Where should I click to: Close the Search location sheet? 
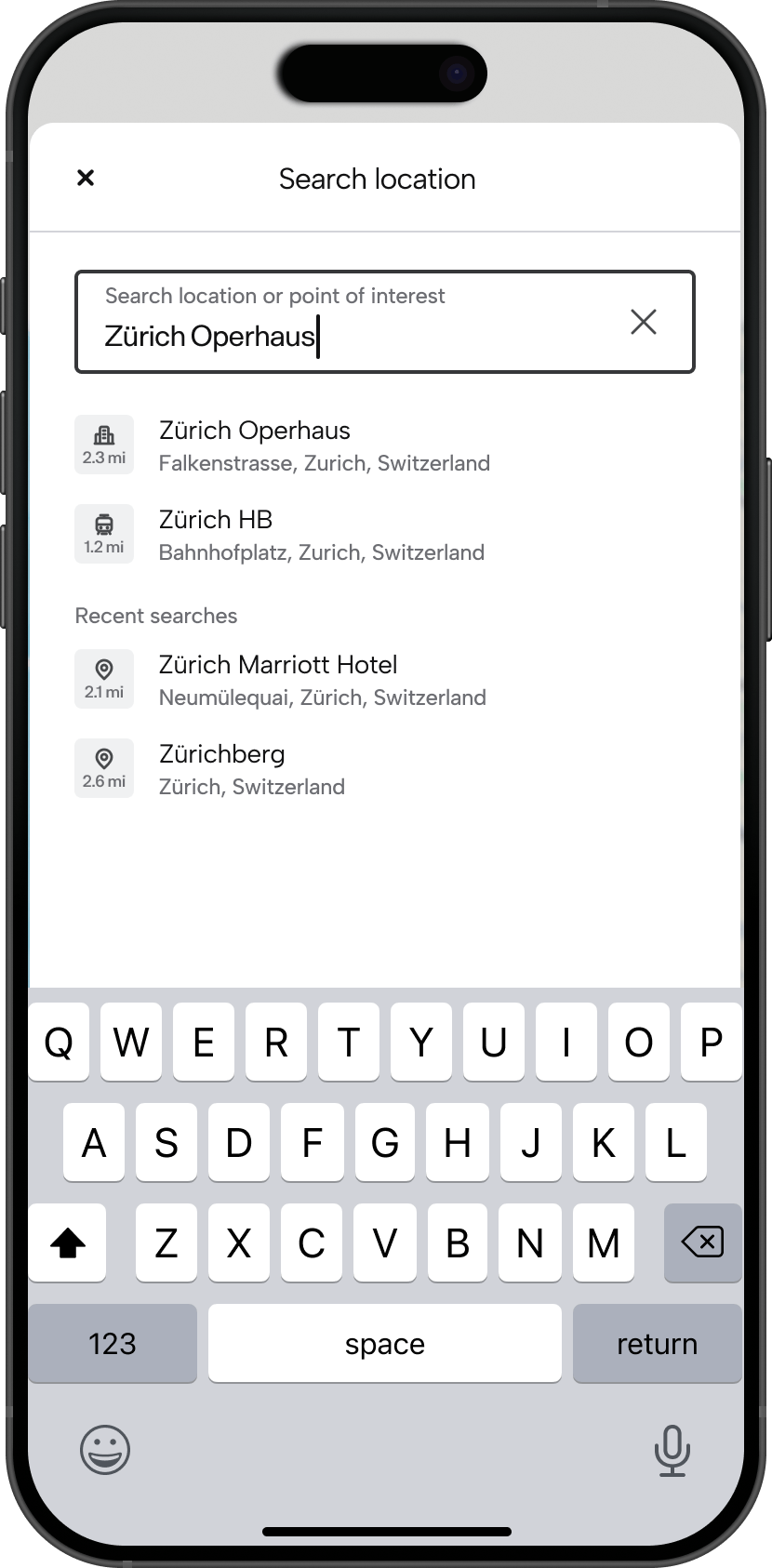click(x=86, y=178)
